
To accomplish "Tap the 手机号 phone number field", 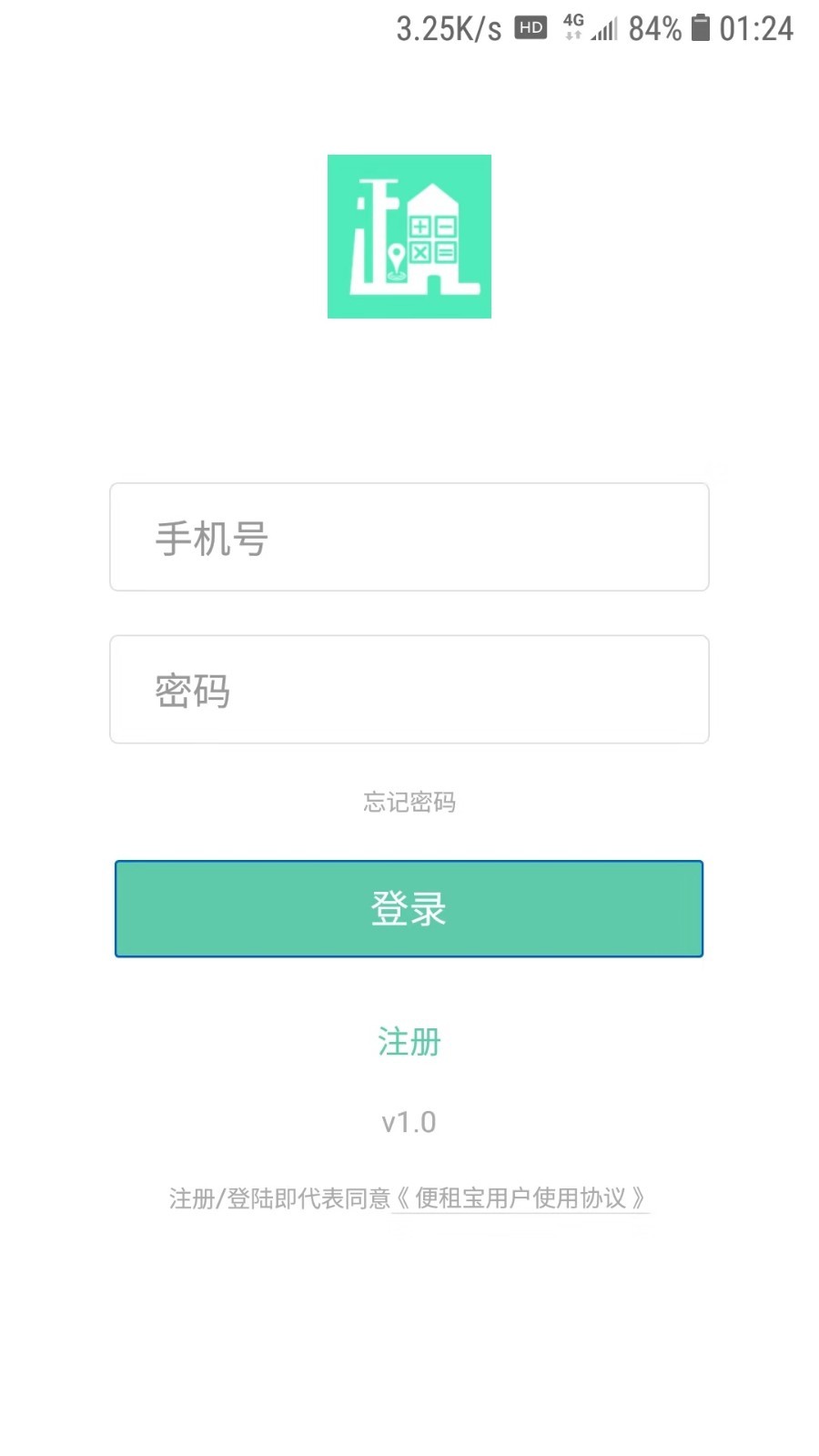I will (409, 537).
